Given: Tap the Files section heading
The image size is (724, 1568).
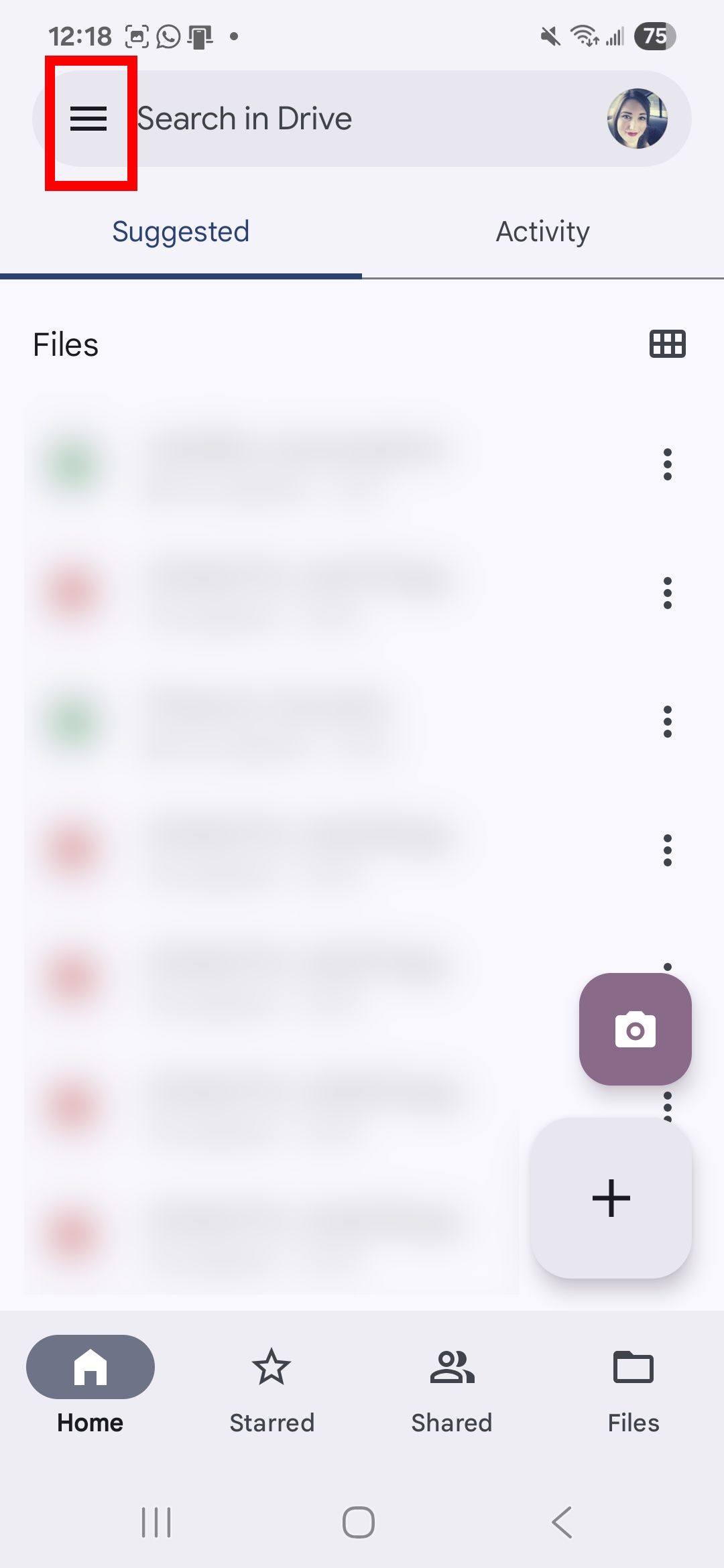Looking at the screenshot, I should pos(65,344).
